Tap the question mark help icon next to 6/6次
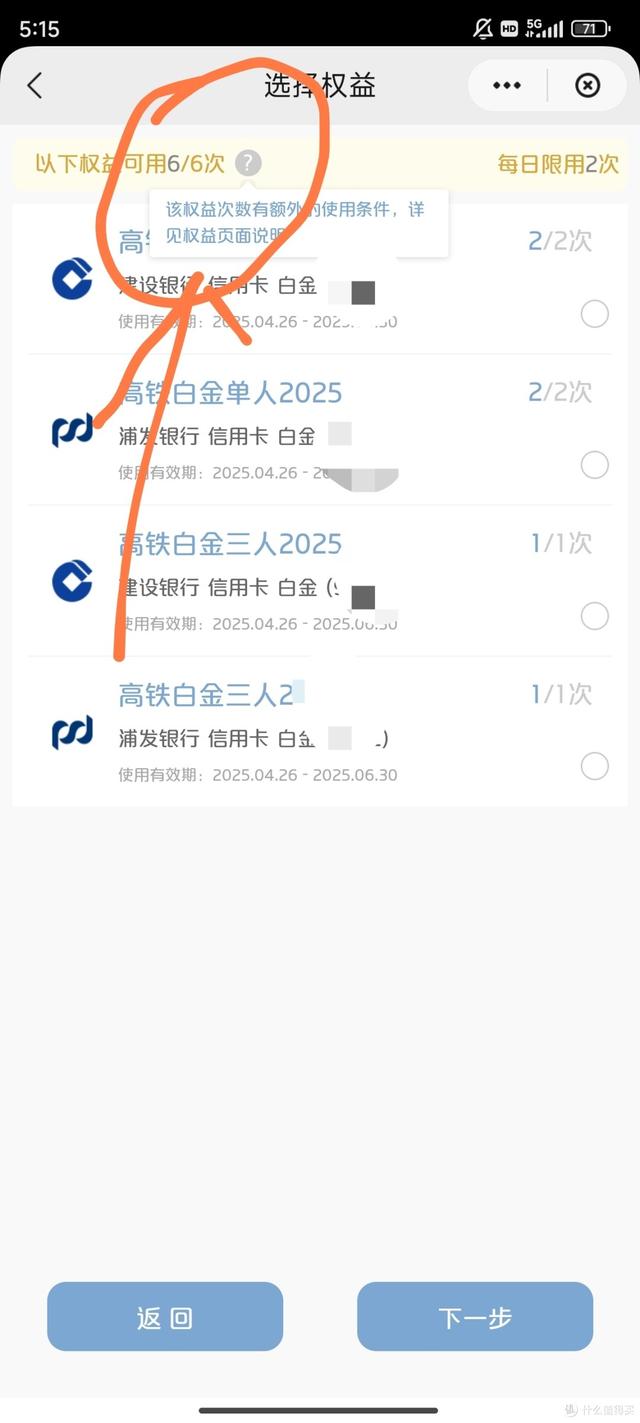Screen dimensions: 640x1423 [x=248, y=163]
